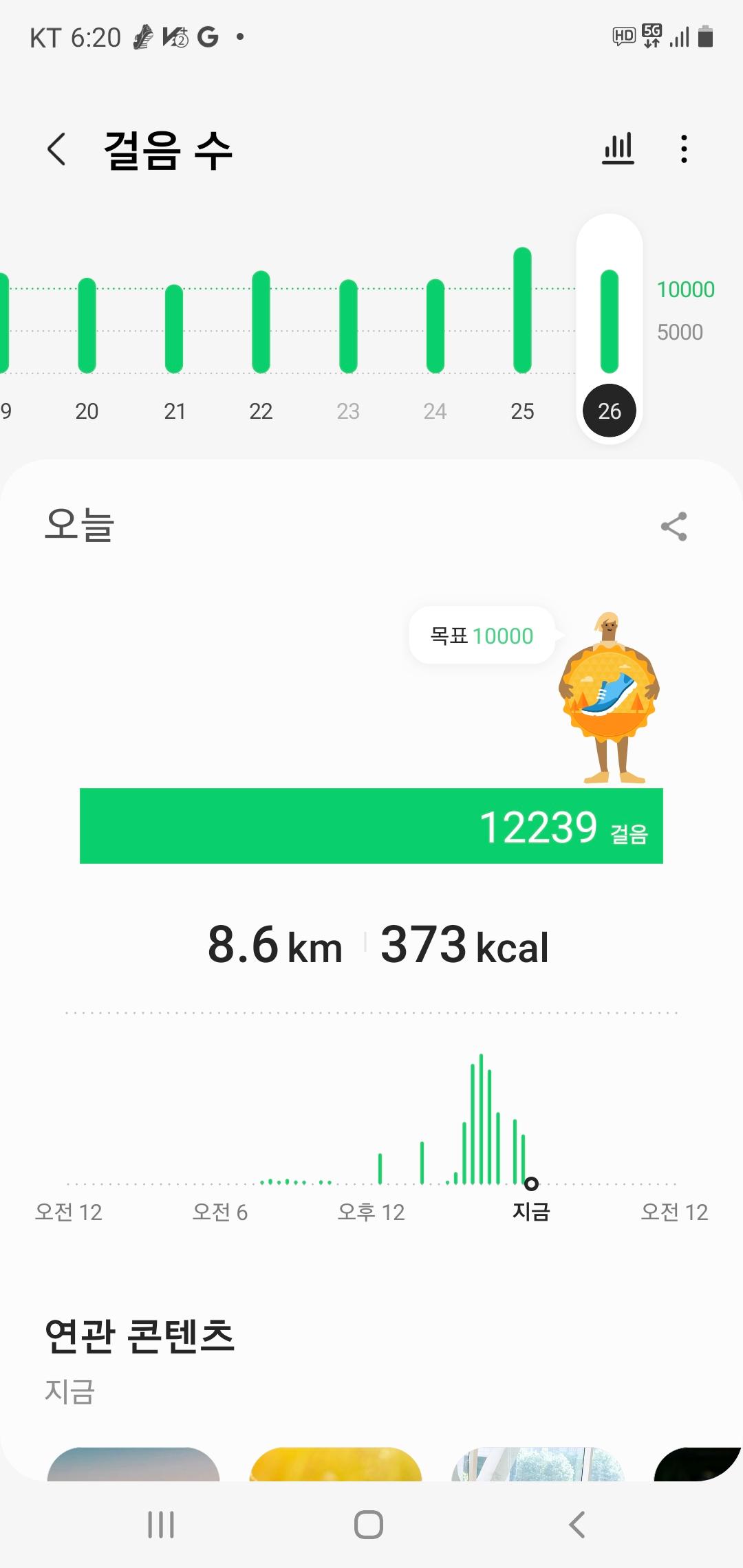Select the step bar for day 24
This screenshot has width=743, height=1568.
(435, 326)
